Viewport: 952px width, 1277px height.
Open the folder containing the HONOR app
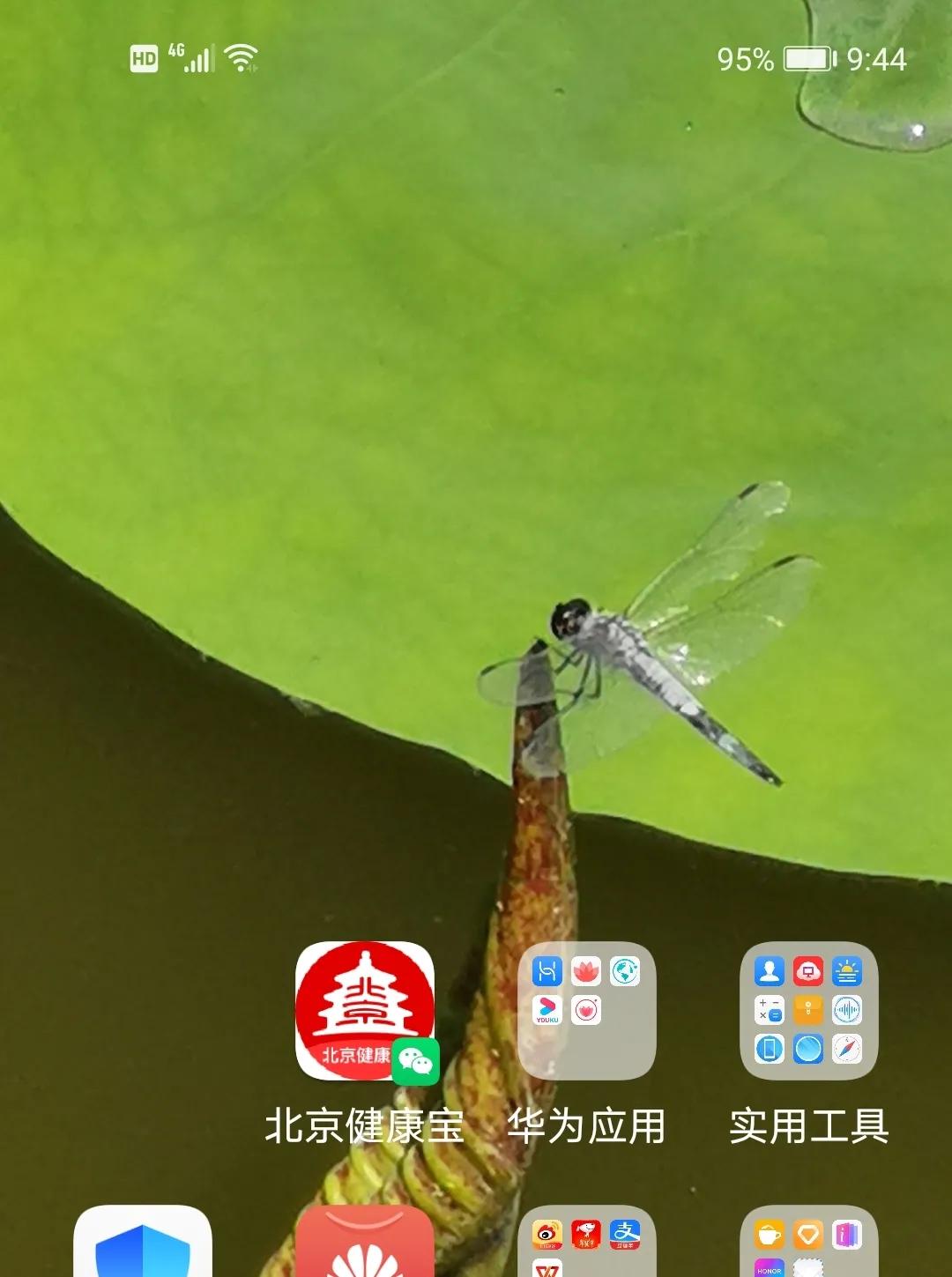point(808,1244)
